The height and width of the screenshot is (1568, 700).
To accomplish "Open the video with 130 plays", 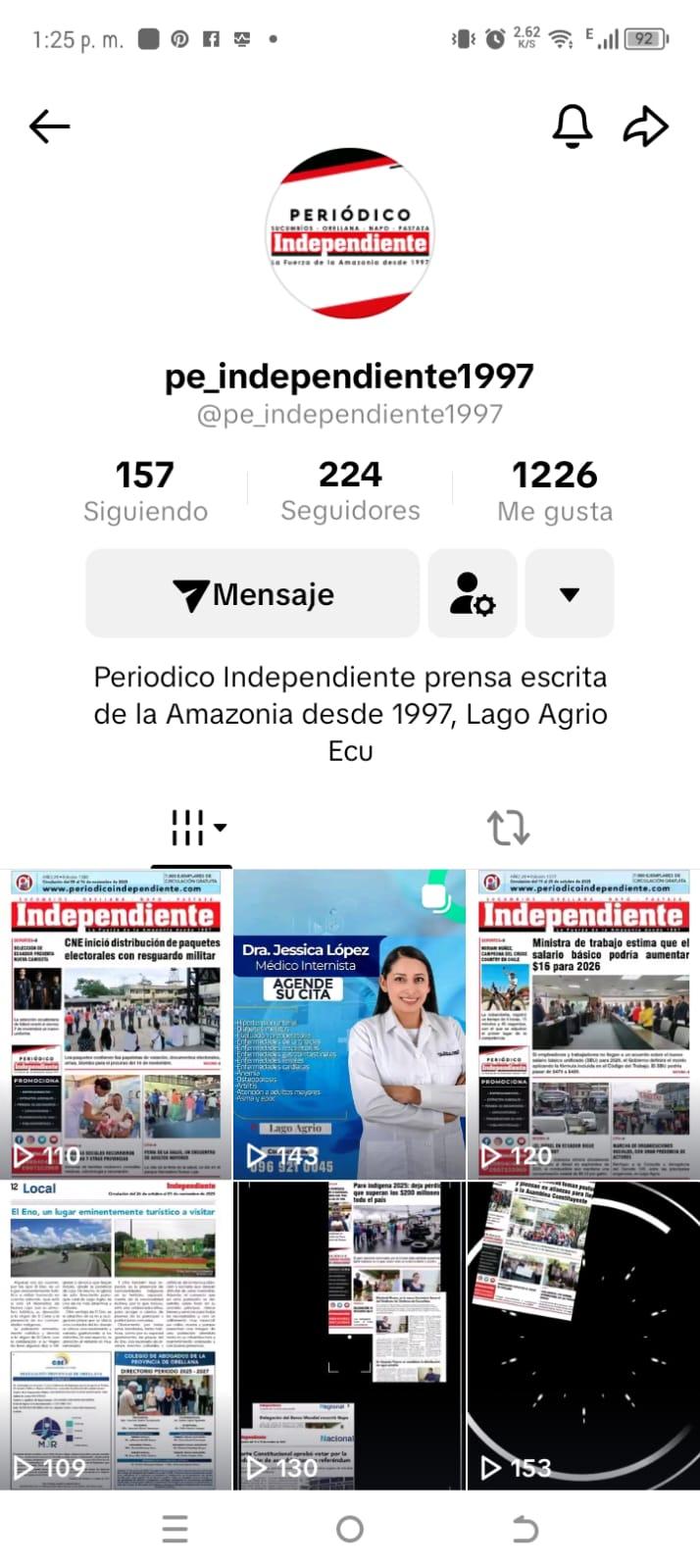I will [x=349, y=1336].
